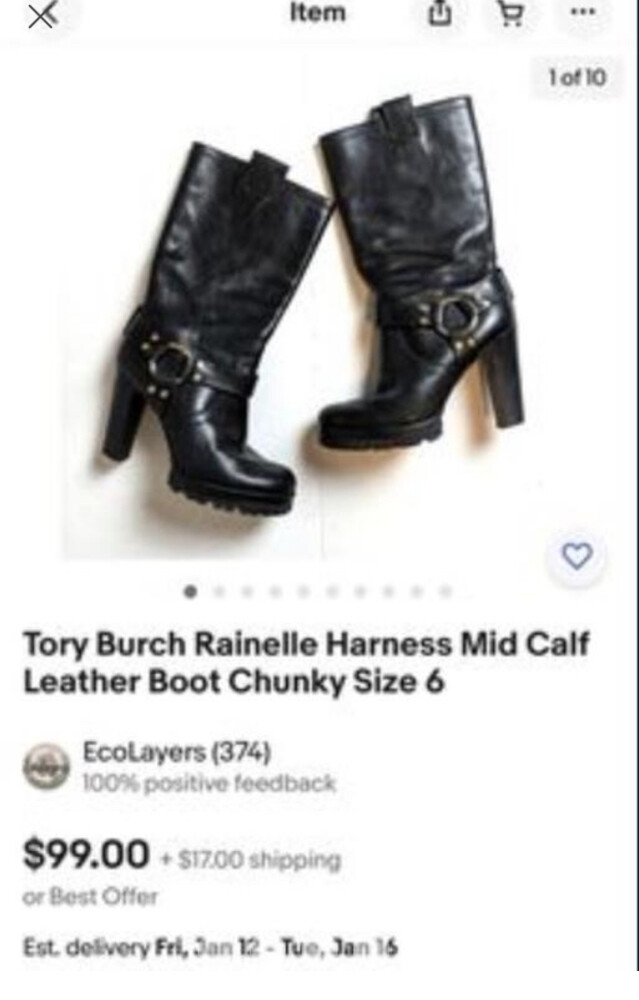Share this Tory Burch boot listing
This screenshot has height=1000, width=639.
tap(442, 15)
